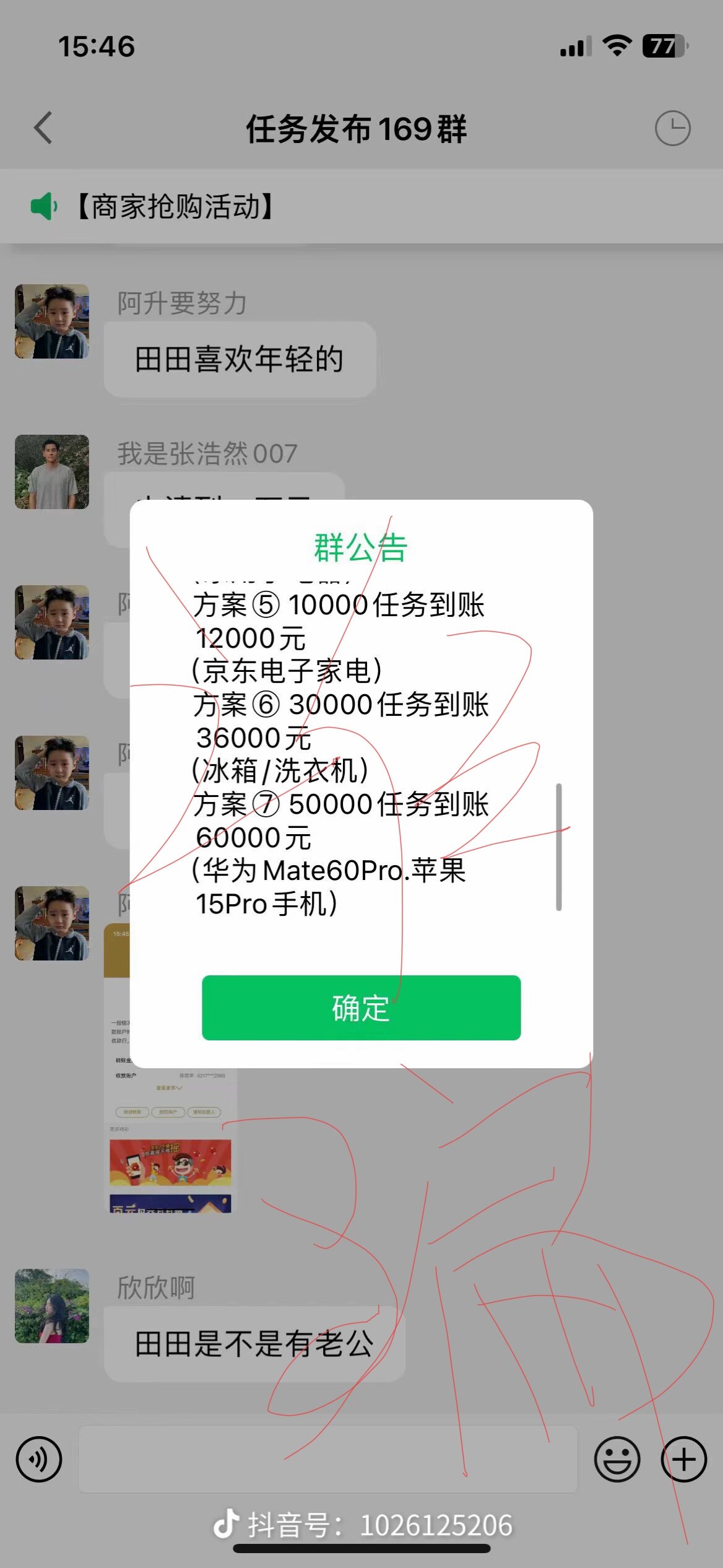
Task: Open the clock icon in the header
Action: tap(673, 128)
